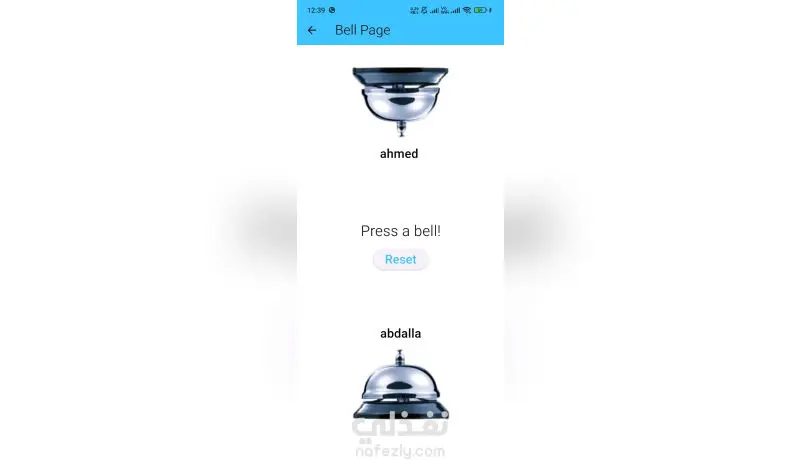Tap the Reset button
The width and height of the screenshot is (800, 460).
tap(400, 259)
